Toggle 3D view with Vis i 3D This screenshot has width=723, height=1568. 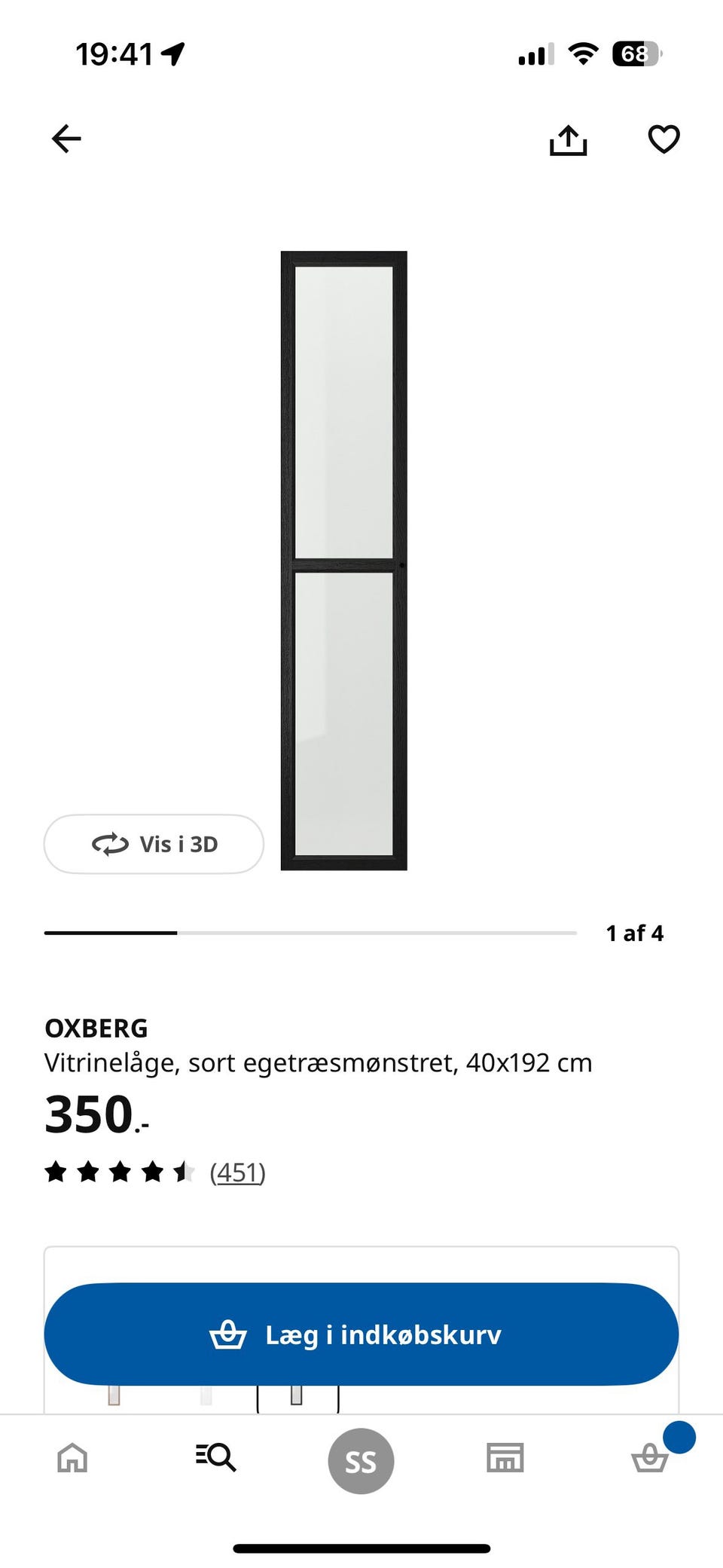point(154,844)
